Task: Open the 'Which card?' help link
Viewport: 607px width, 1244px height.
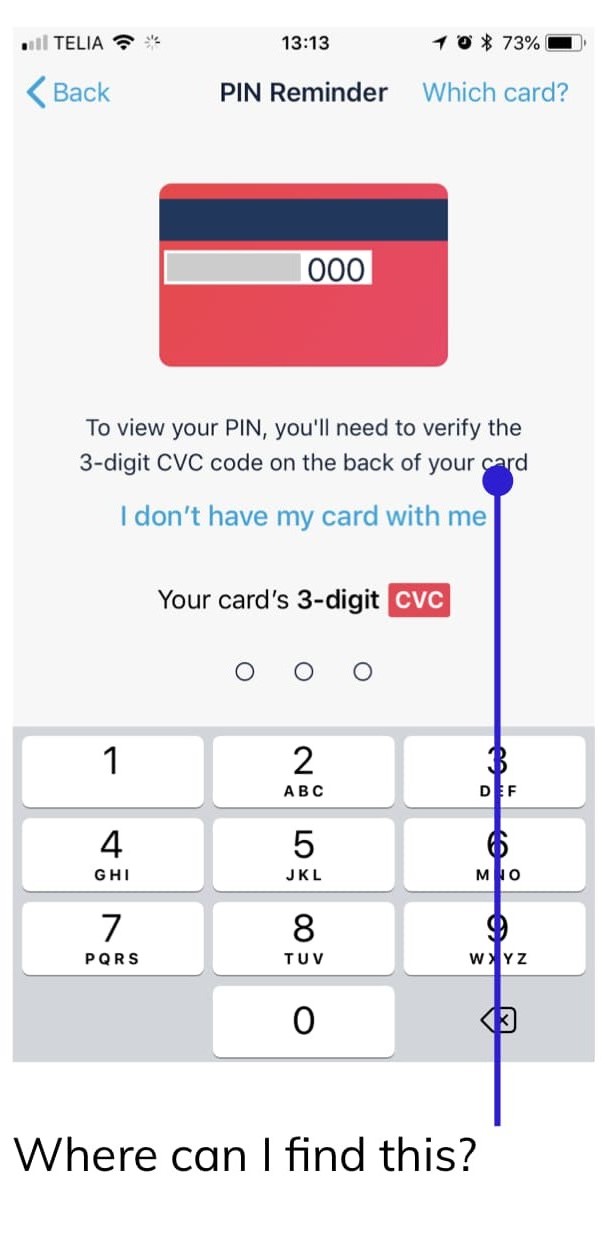Action: [x=495, y=92]
